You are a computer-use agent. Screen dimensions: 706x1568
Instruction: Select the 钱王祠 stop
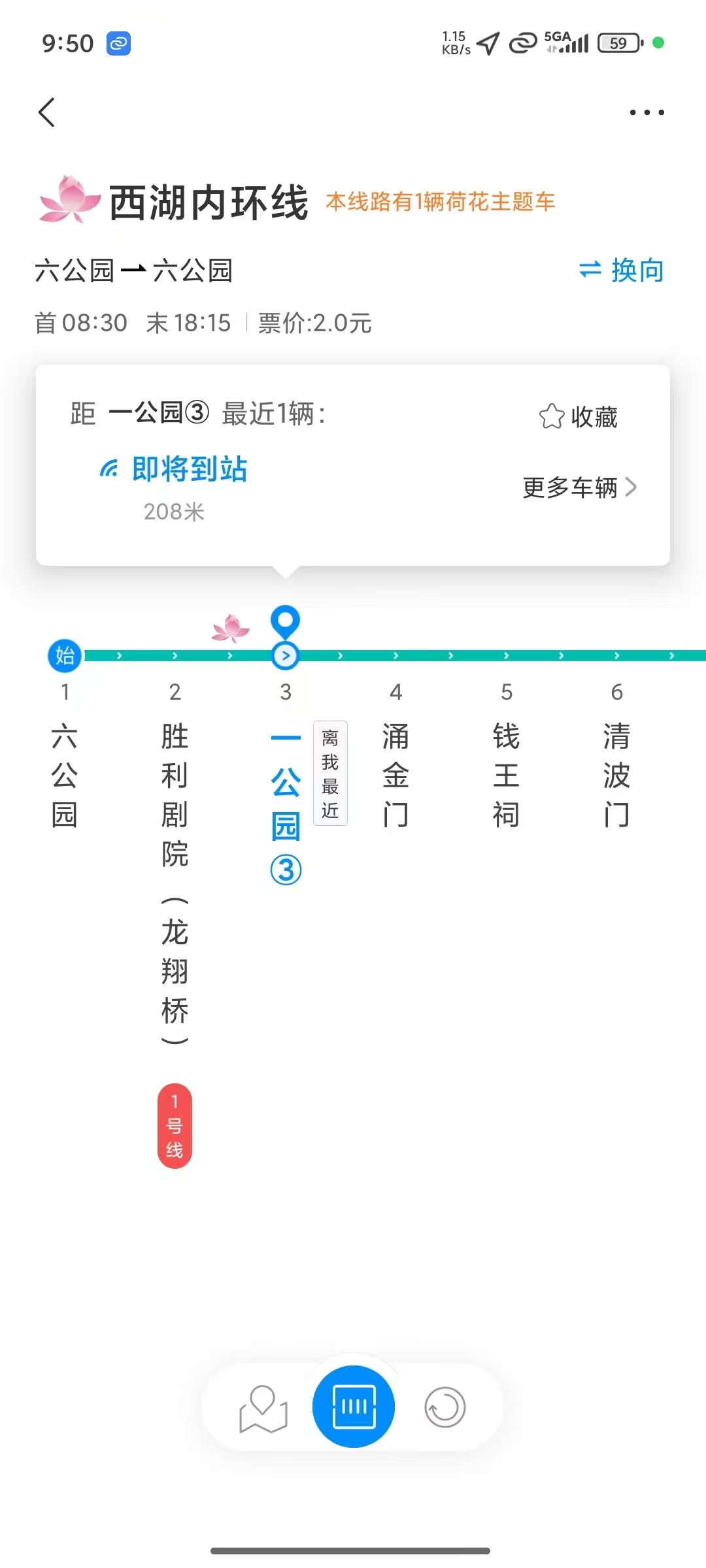click(506, 775)
